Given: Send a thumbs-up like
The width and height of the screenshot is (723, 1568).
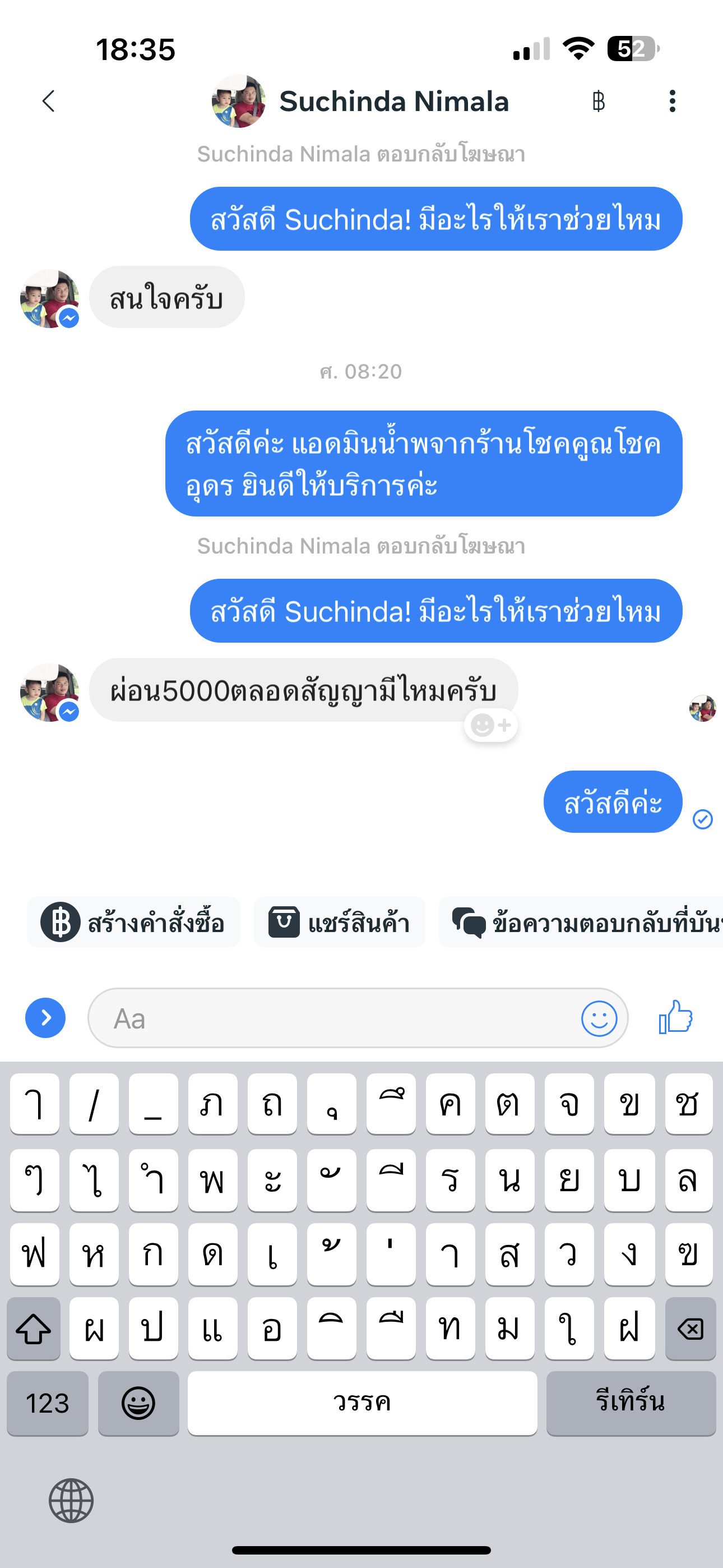Looking at the screenshot, I should [675, 1017].
